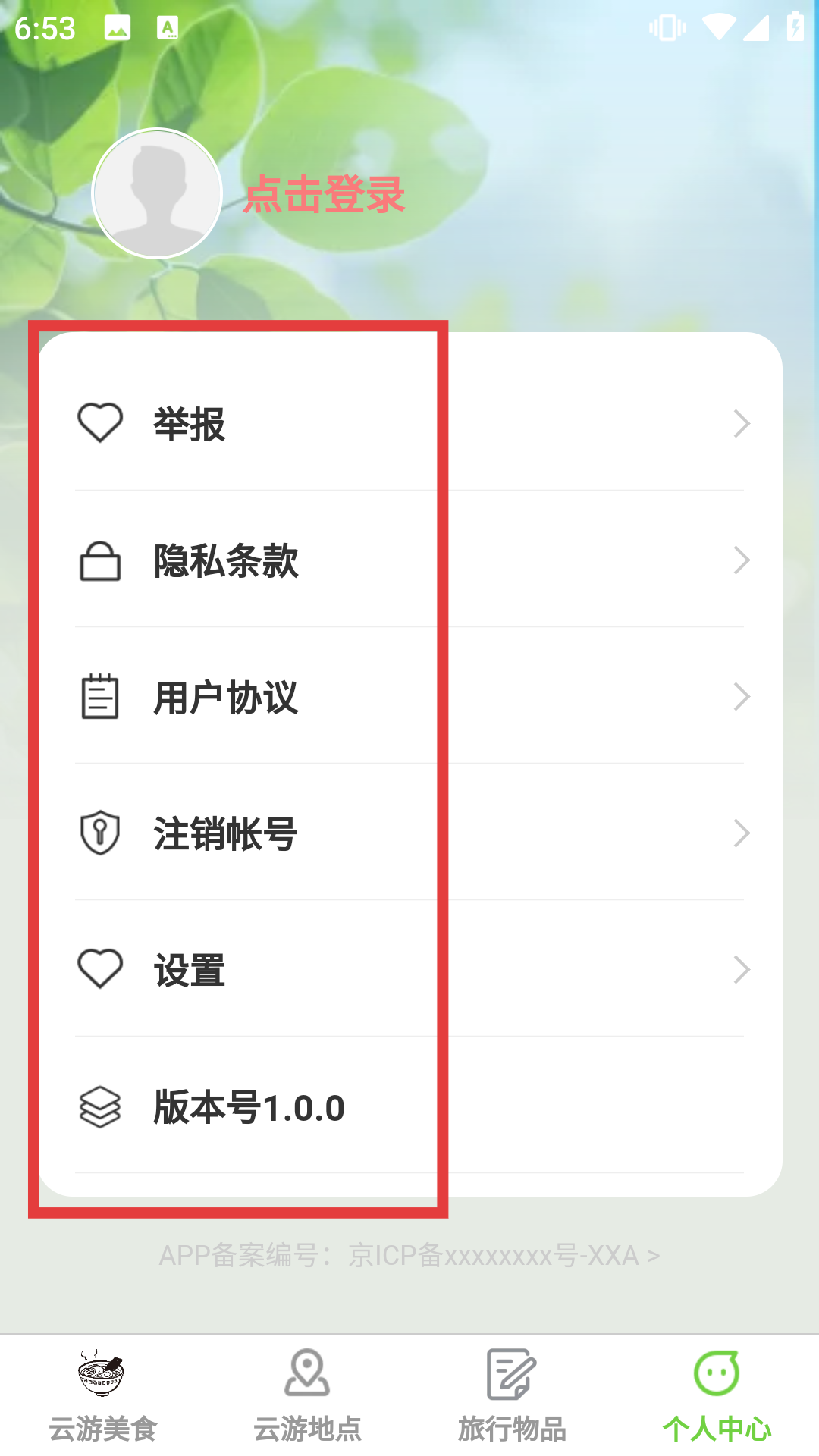Open the APP备案编号 ICP filing link
Viewport: 819px width, 1456px height.
pyautogui.click(x=409, y=1256)
